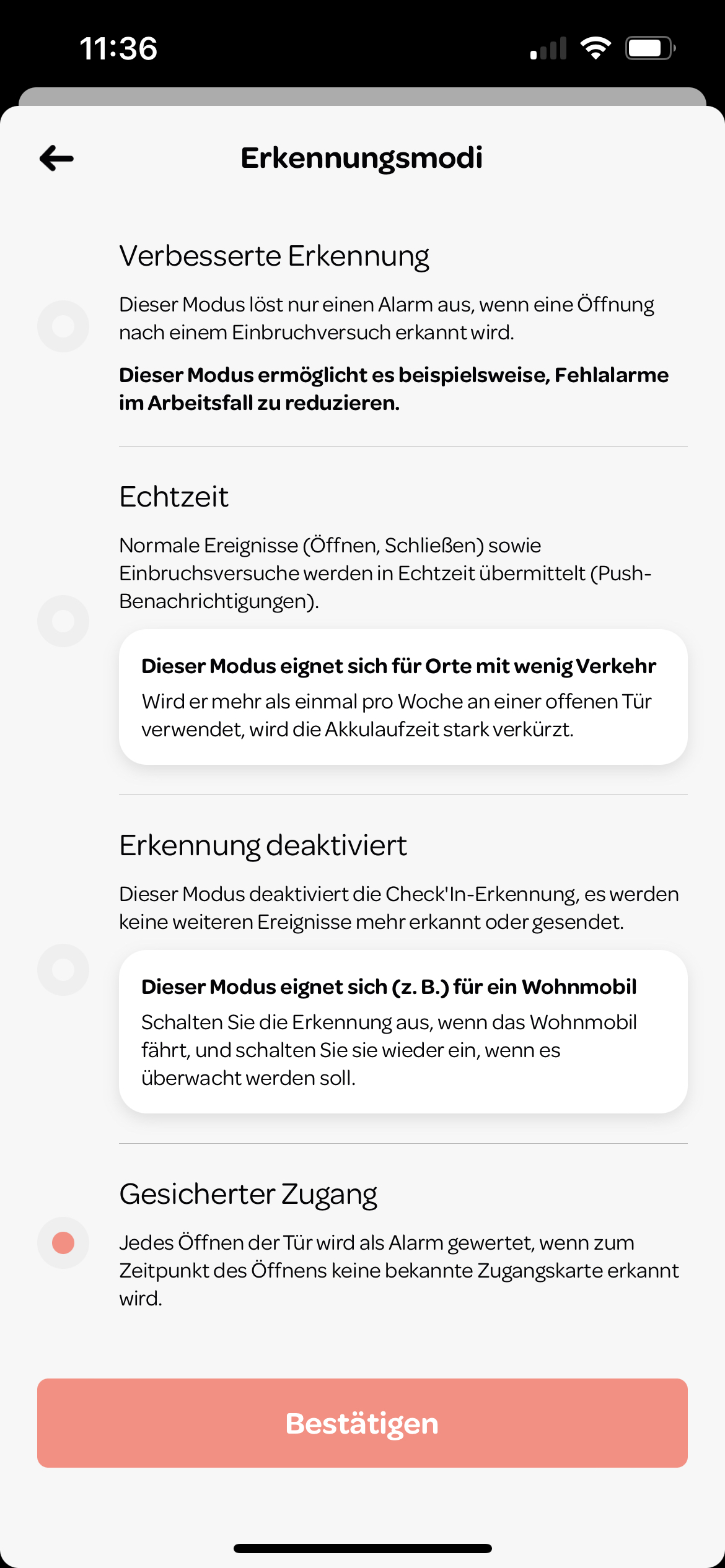Pick the Gesicherter Zugang radio button

click(63, 1243)
